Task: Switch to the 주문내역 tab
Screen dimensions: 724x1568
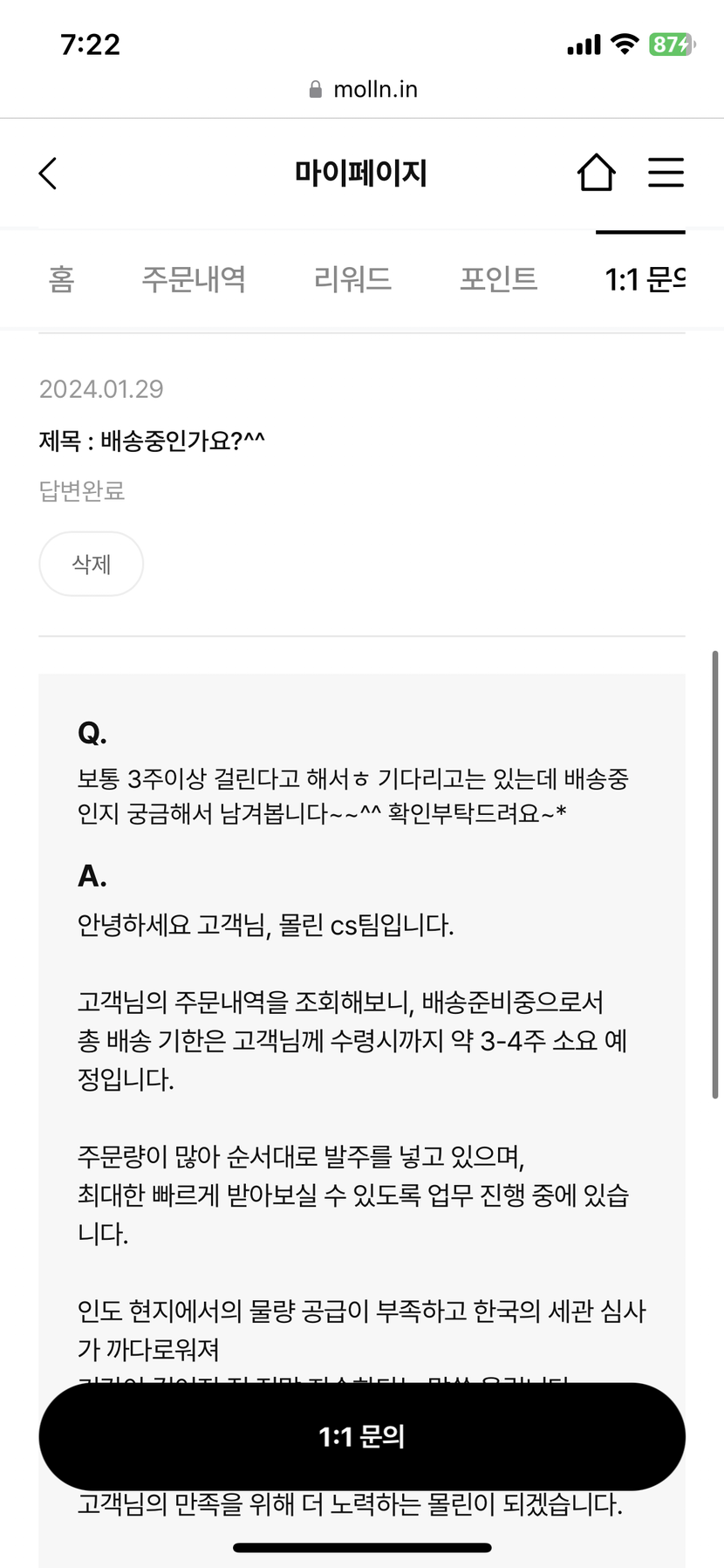Action: 194,279
